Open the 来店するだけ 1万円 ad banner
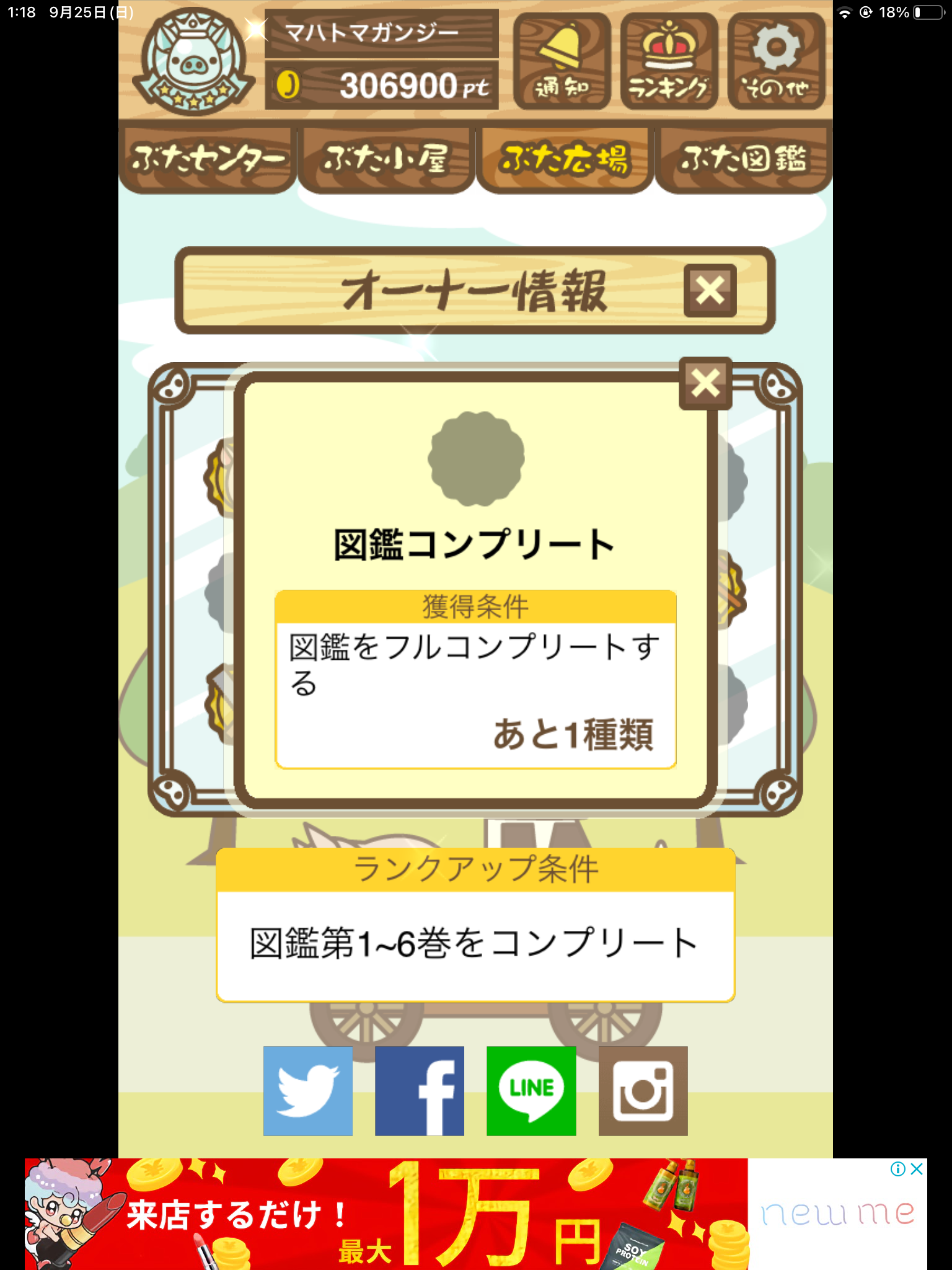 click(x=386, y=1214)
